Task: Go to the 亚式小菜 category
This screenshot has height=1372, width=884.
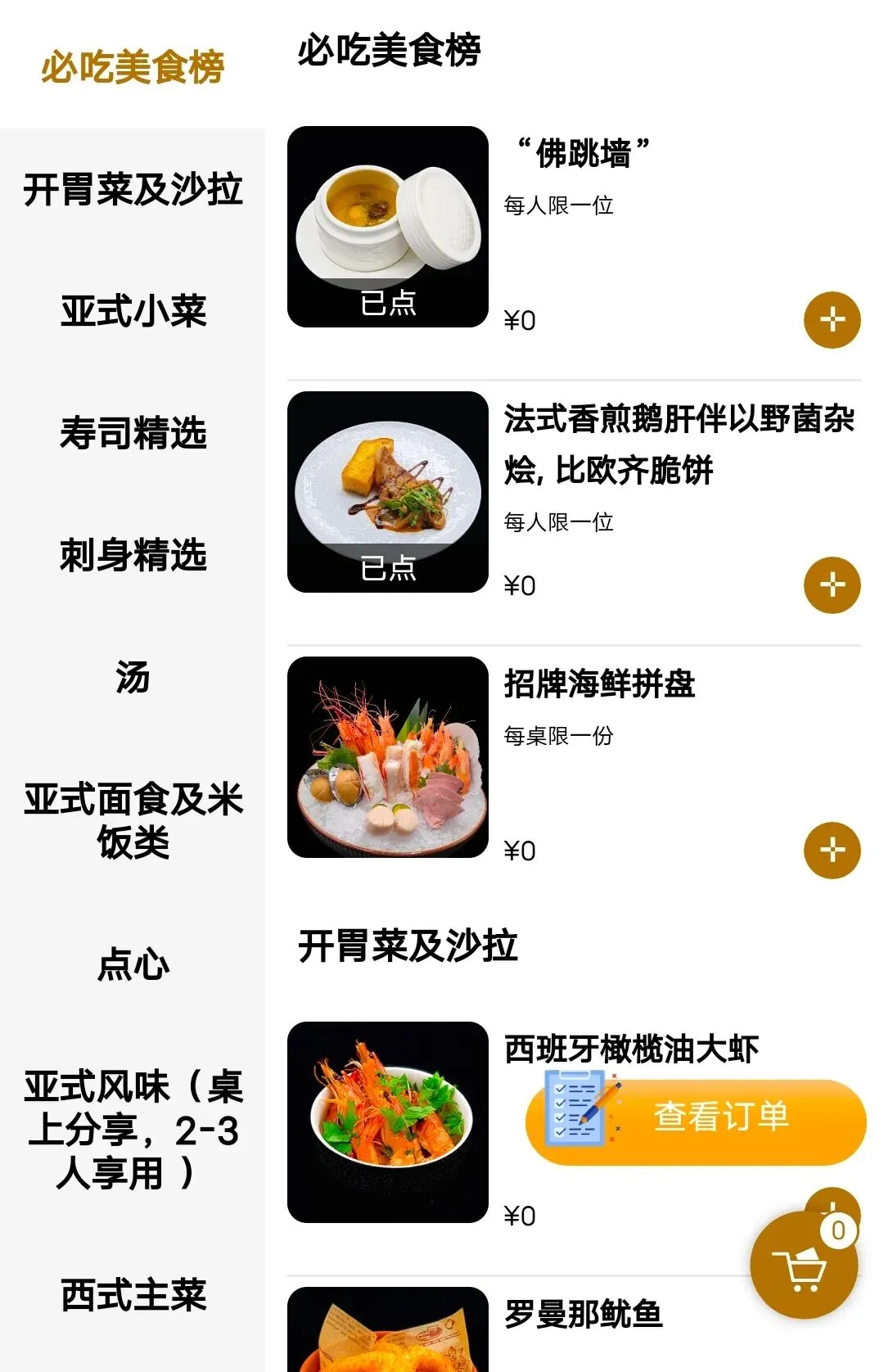Action: pos(133,311)
